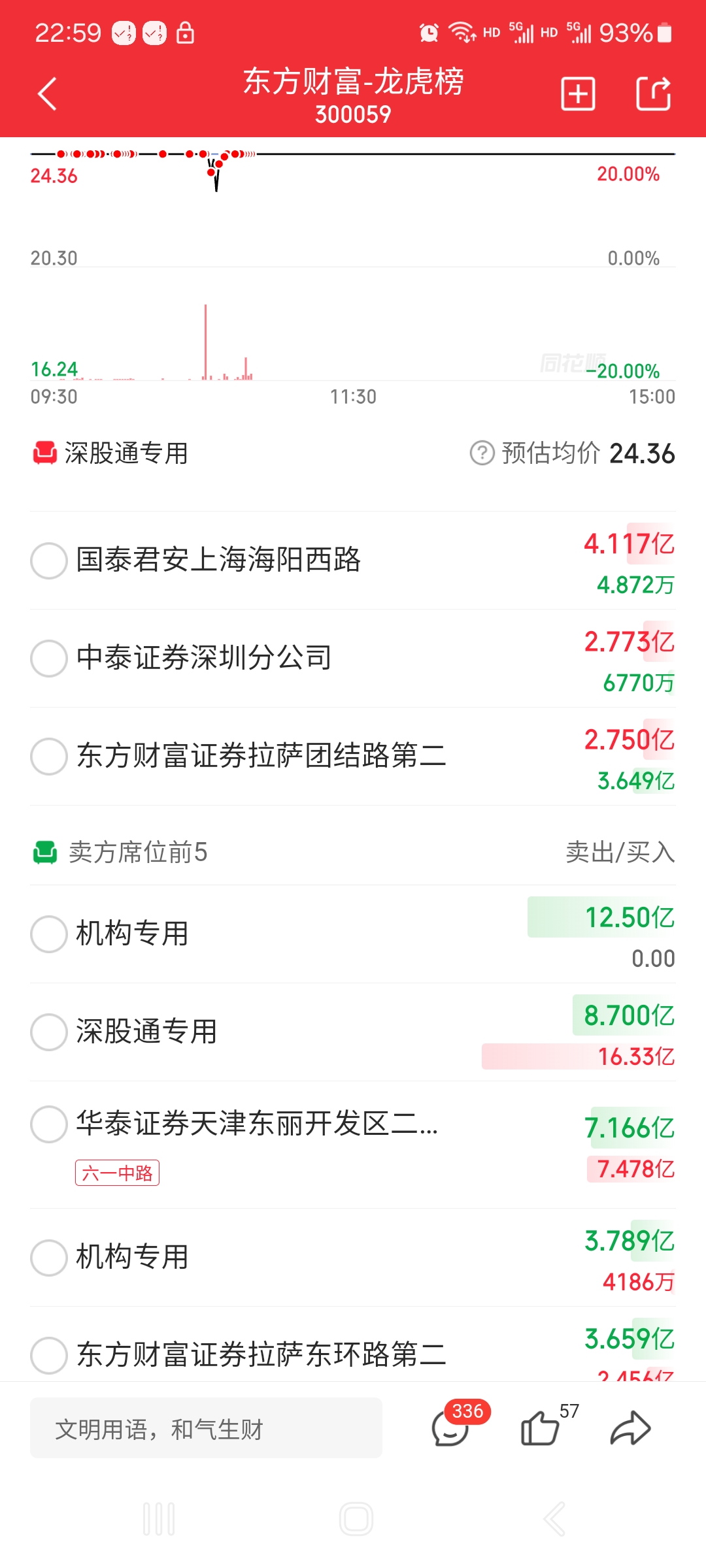Select the 华泰证券天津东丽开发区 seat

[x=49, y=1124]
